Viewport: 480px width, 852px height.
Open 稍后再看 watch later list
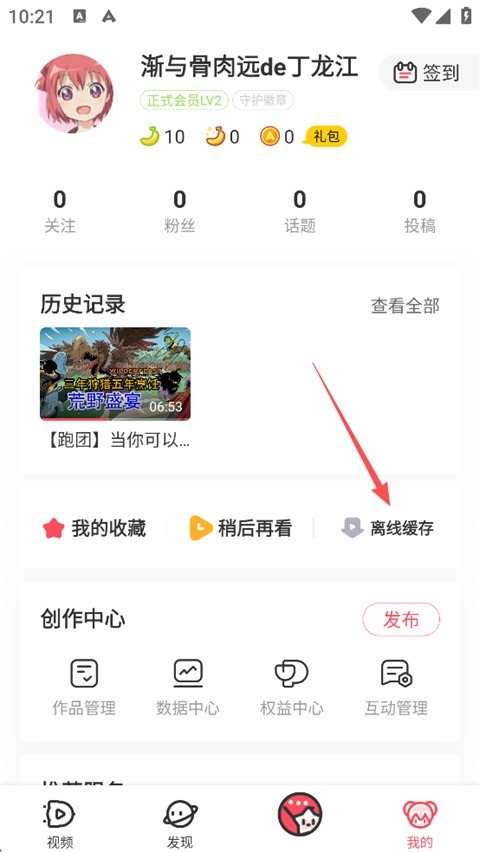tap(240, 528)
